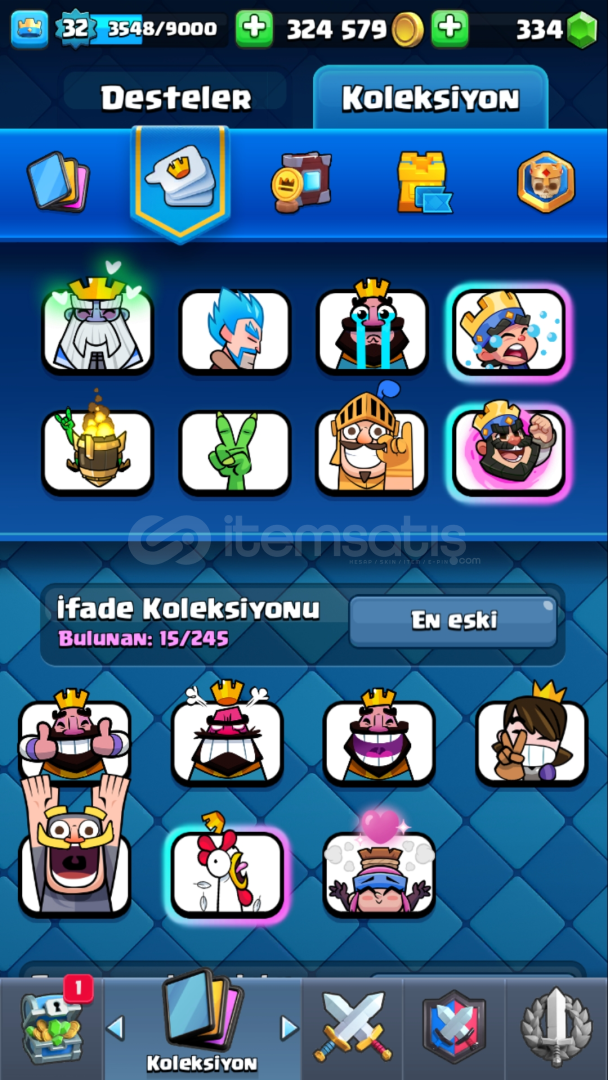Screen dimensions: 608x1080
Task: Open the clan shield tab
Action: (454, 1028)
